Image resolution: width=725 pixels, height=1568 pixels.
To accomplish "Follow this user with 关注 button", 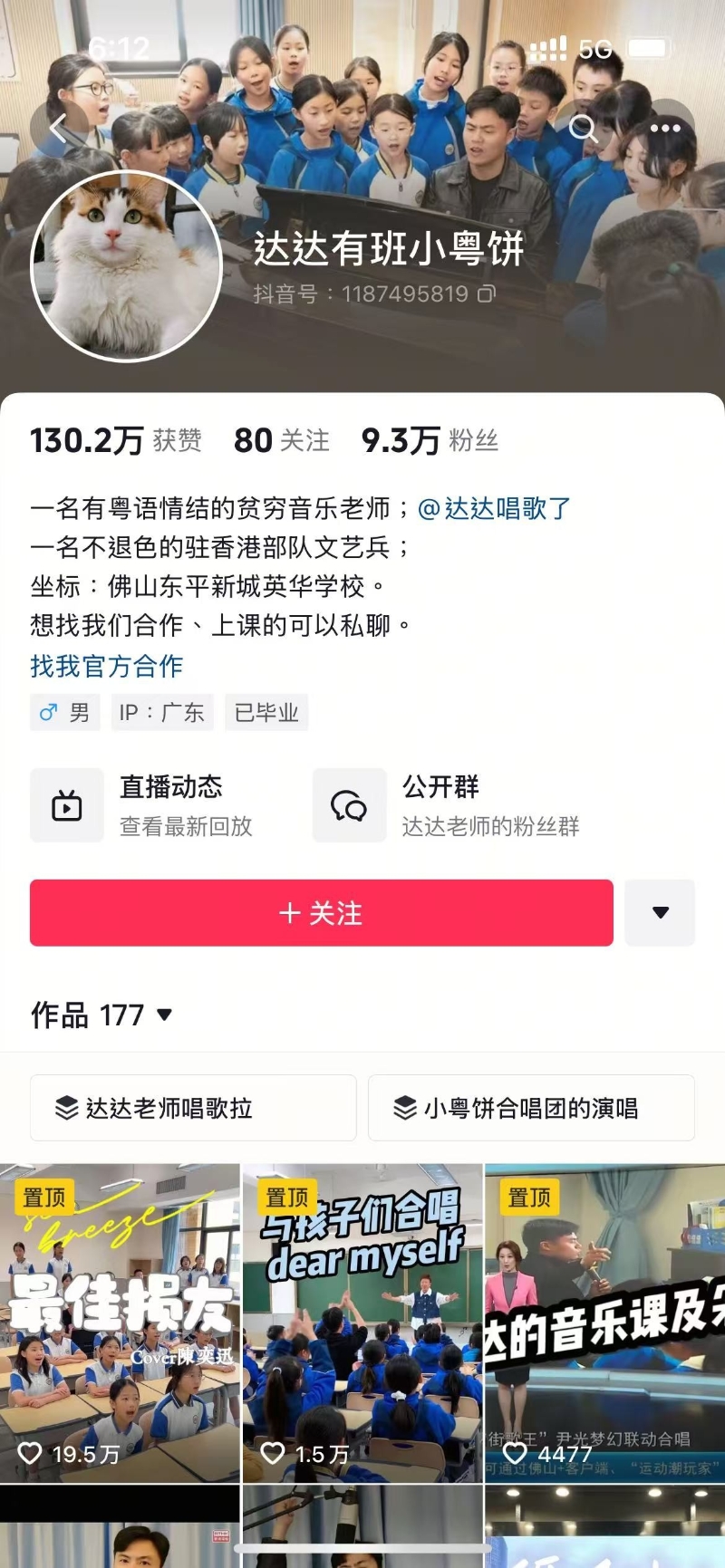I will point(321,913).
